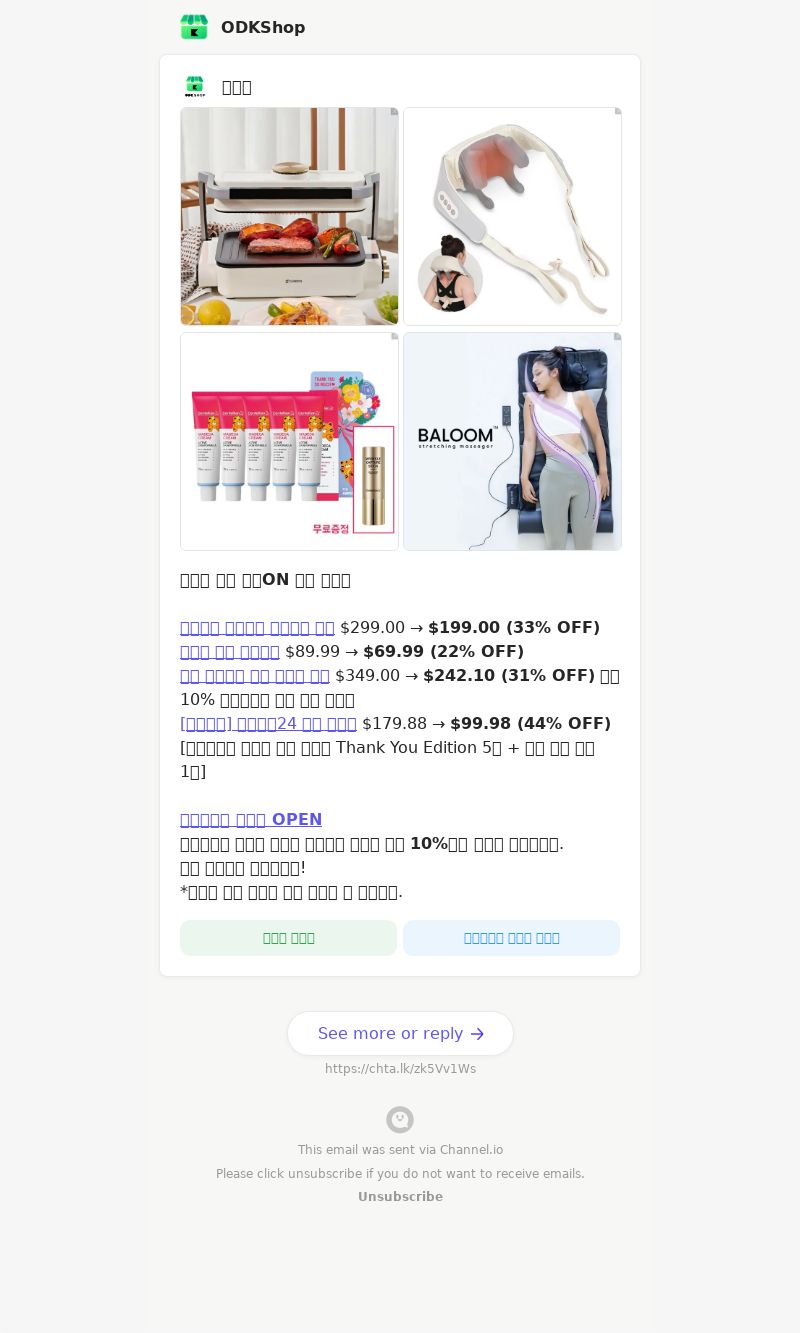Open the electric grill product image
This screenshot has width=800, height=1333.
pos(289,216)
